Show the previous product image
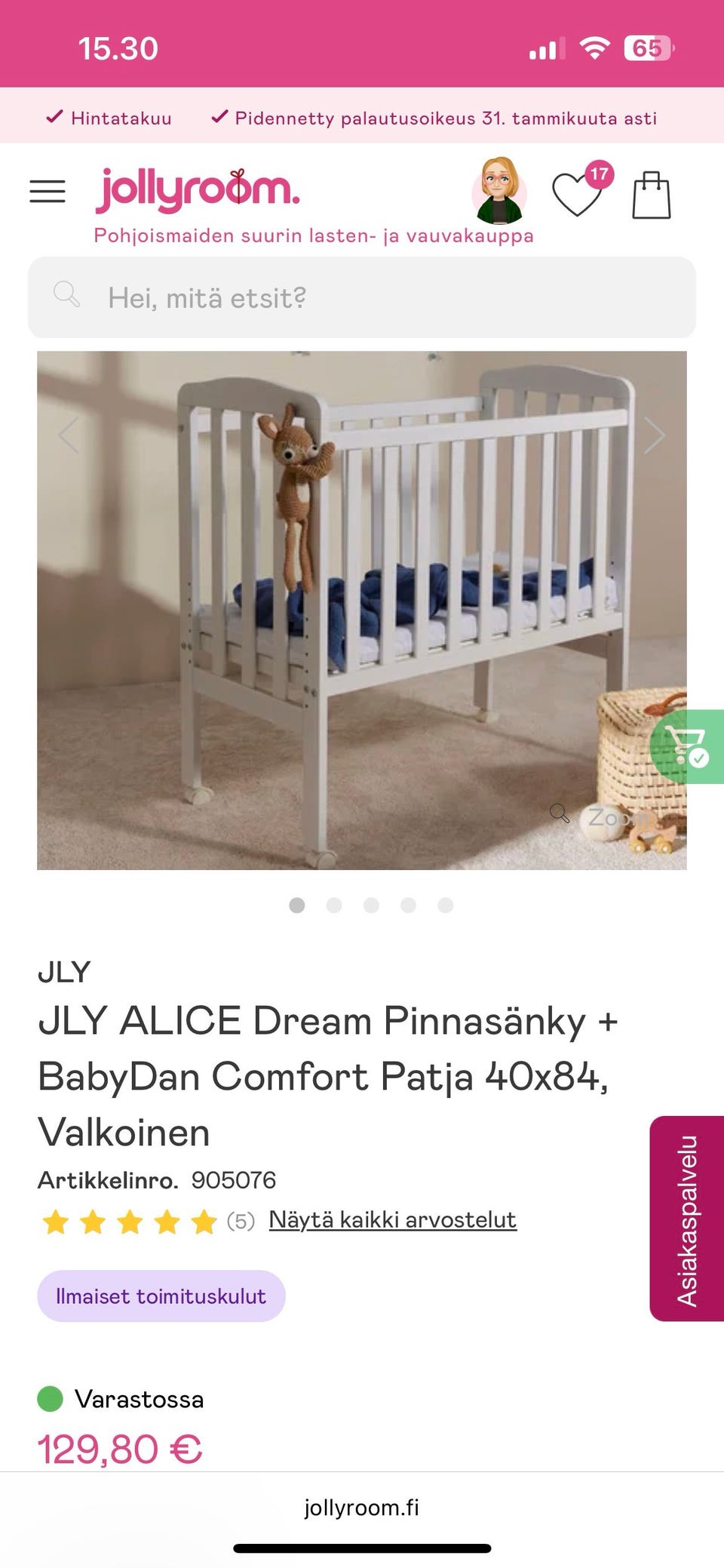 click(x=69, y=435)
